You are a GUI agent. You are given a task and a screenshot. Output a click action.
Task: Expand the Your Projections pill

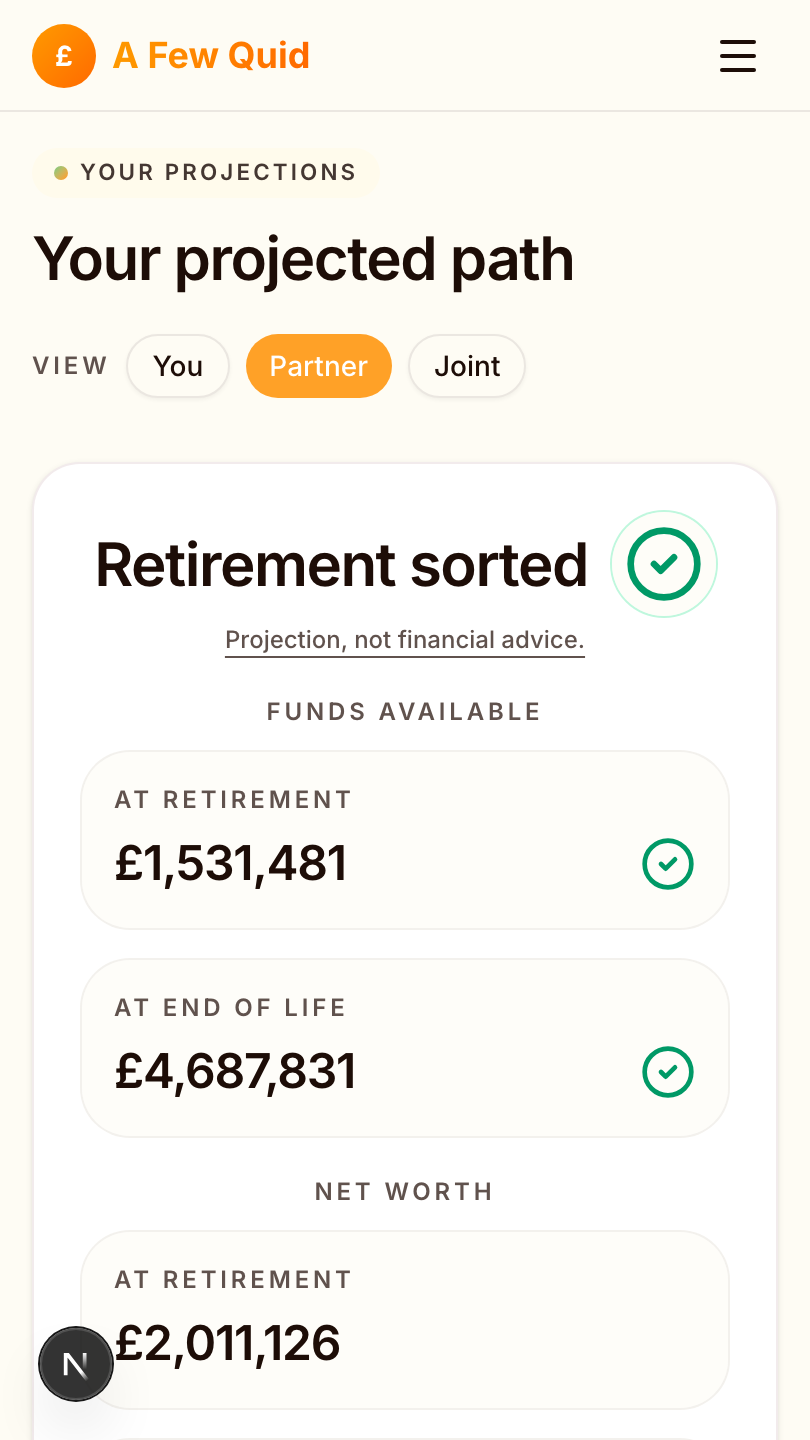coord(205,172)
